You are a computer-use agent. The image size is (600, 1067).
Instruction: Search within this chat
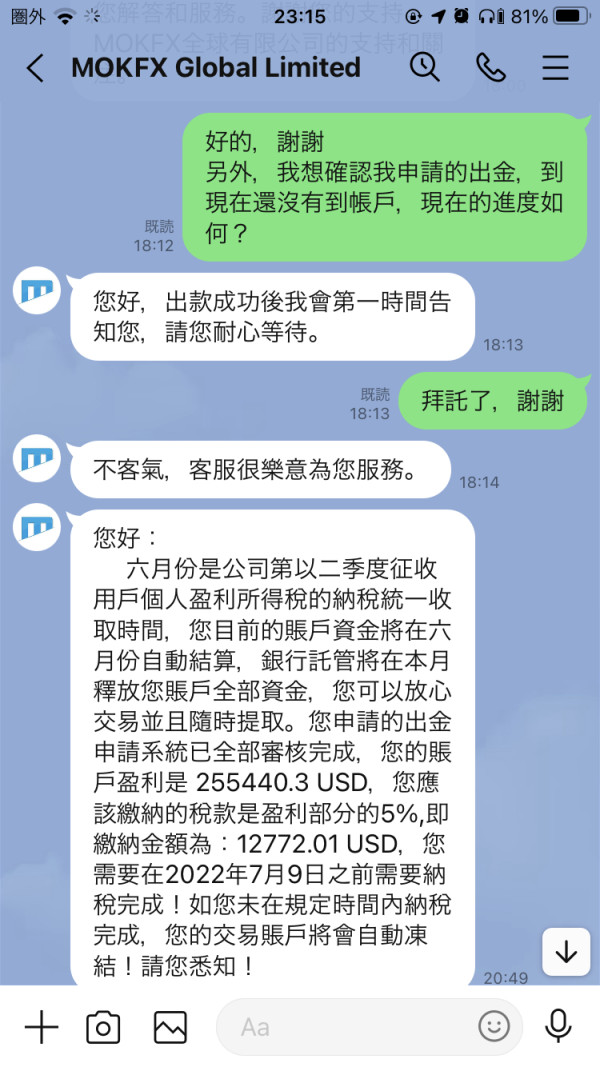point(425,67)
